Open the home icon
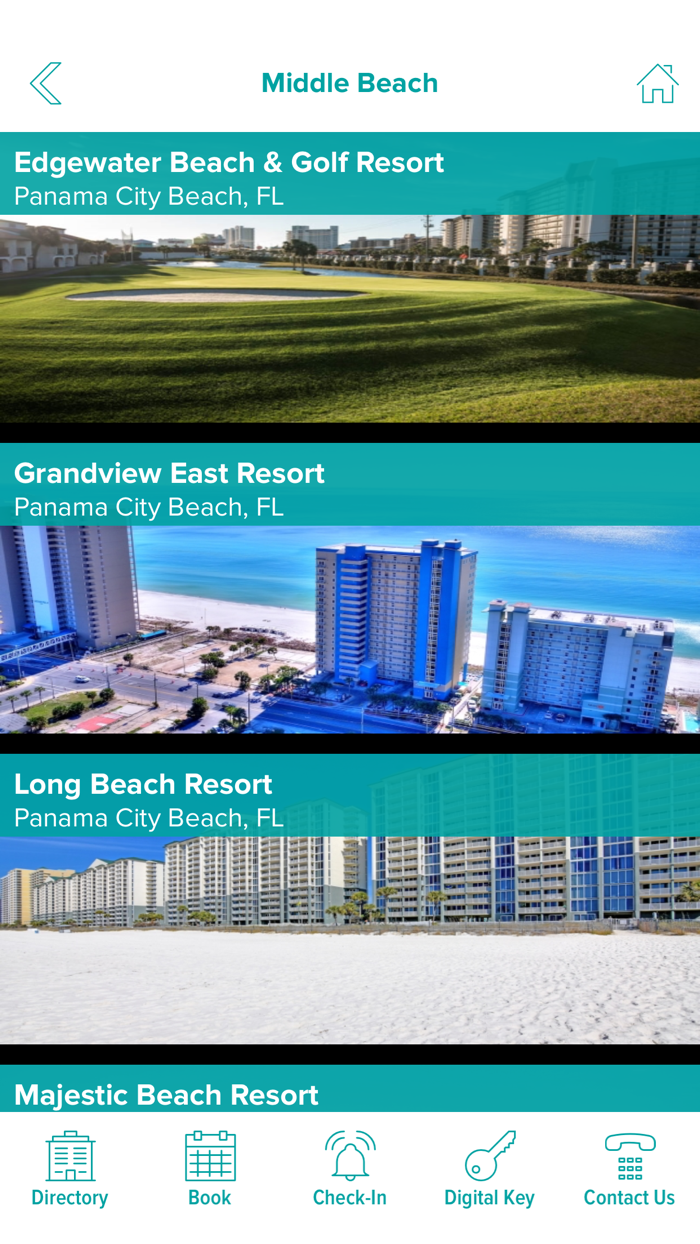The width and height of the screenshot is (700, 1244). (657, 83)
